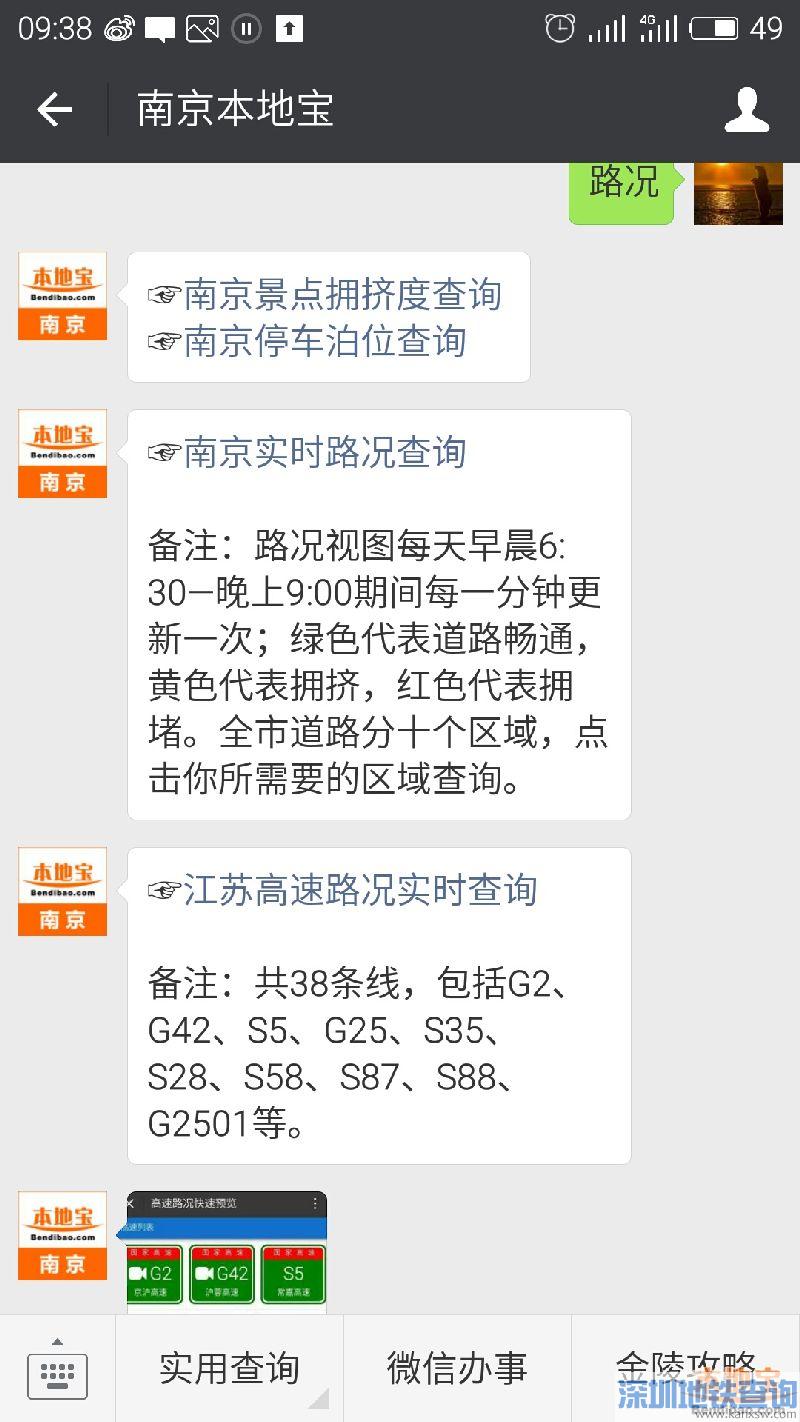Go back from 南京本地宝 chat
Screen dimensions: 800x1422
(x=54, y=109)
